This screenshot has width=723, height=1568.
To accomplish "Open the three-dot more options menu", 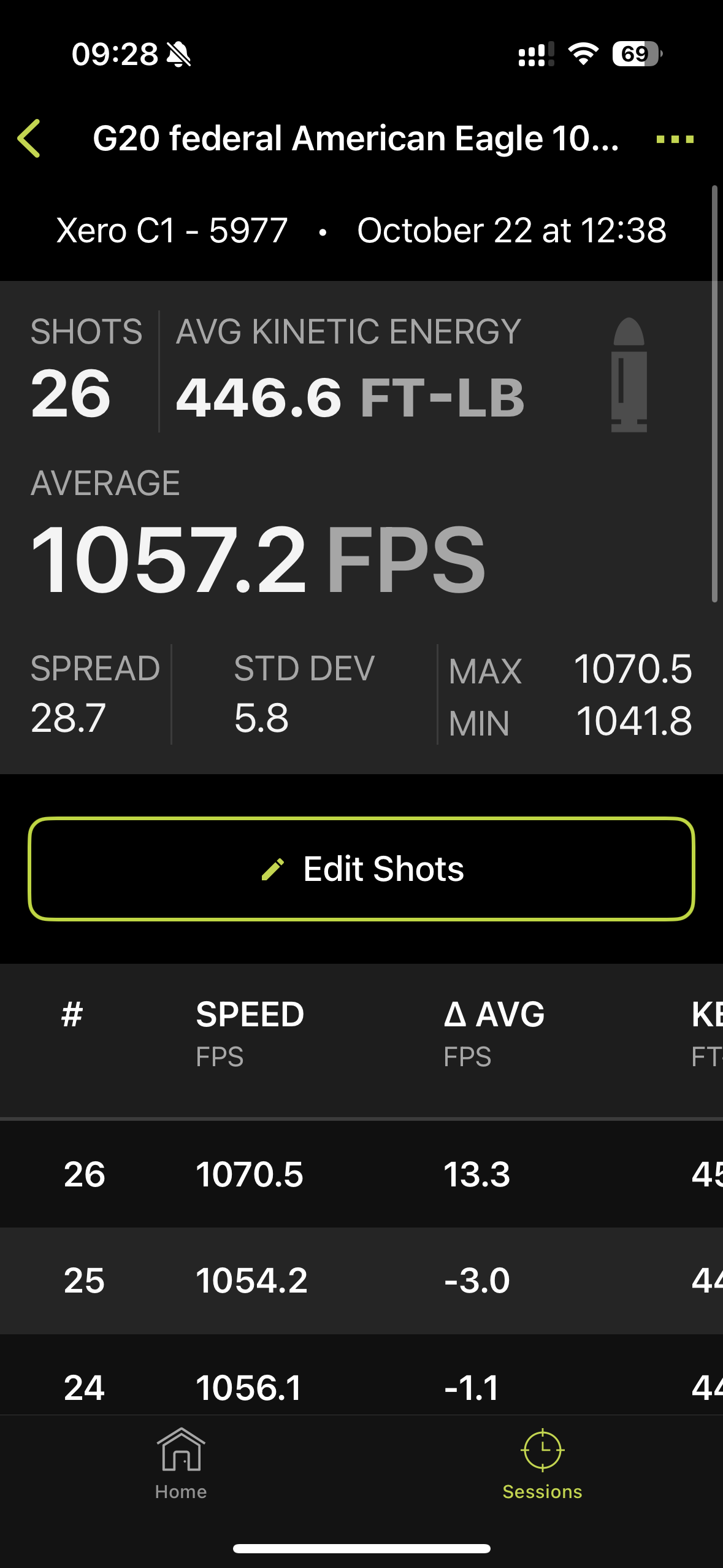I will (x=675, y=139).
